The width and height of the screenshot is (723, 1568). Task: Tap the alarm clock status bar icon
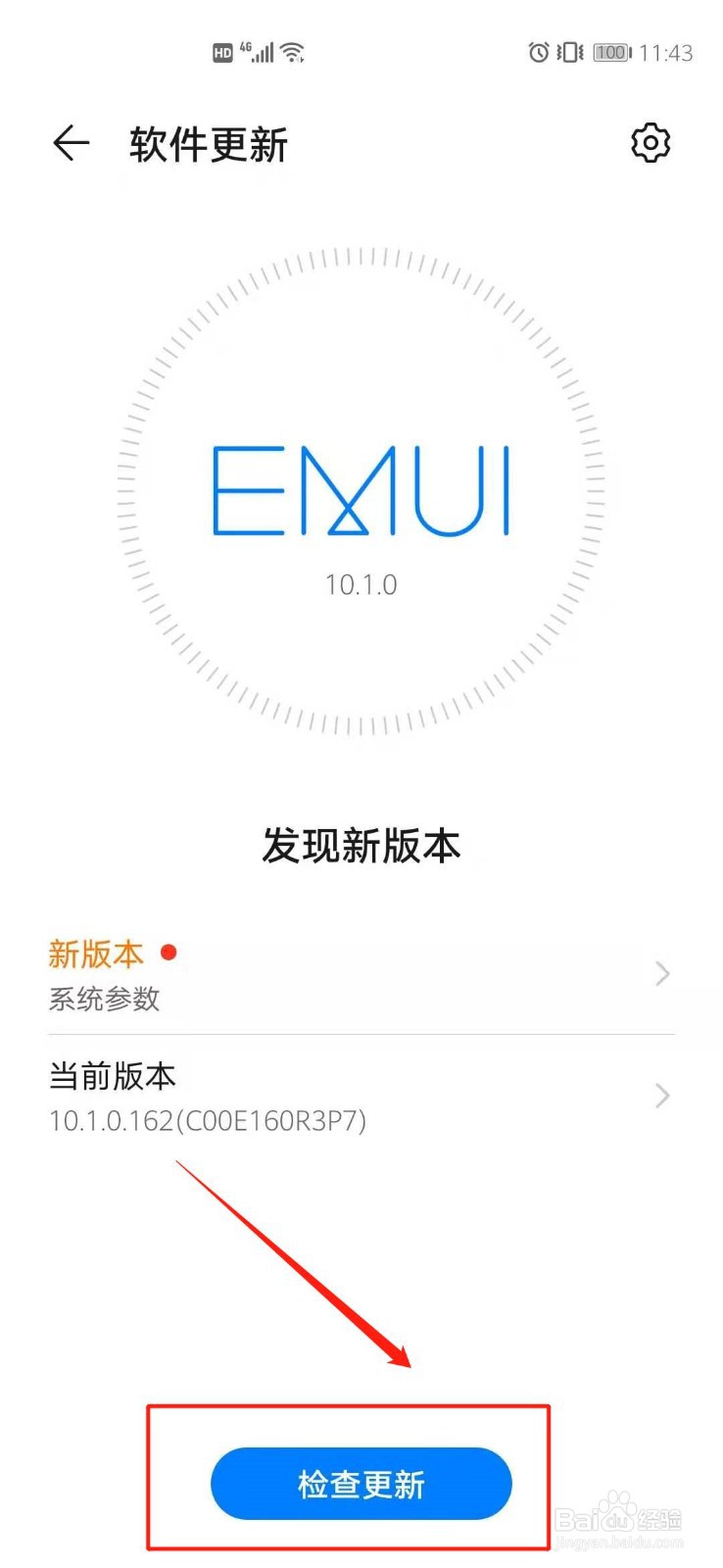click(x=537, y=53)
